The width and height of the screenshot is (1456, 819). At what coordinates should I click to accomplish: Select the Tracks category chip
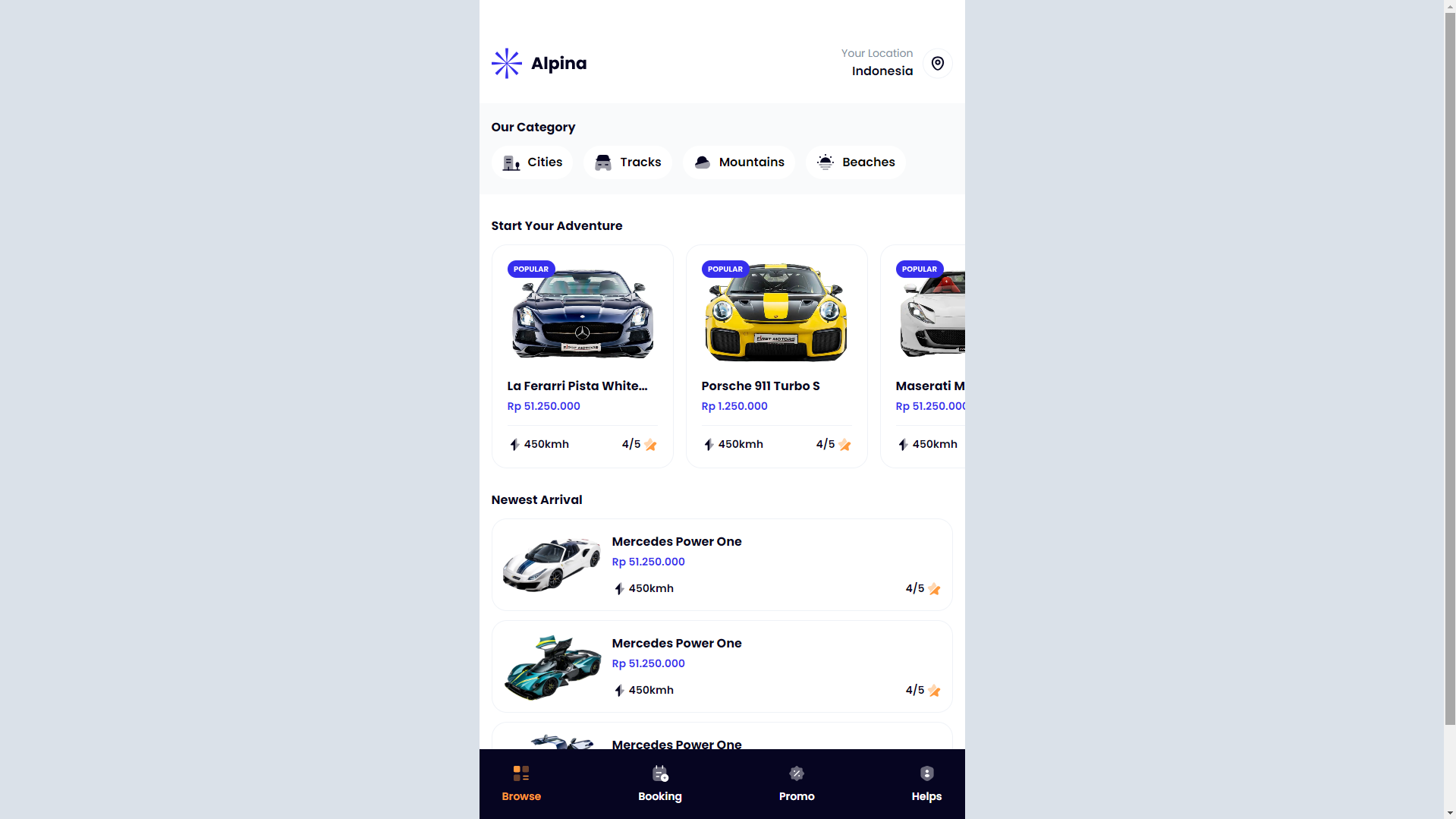[627, 162]
